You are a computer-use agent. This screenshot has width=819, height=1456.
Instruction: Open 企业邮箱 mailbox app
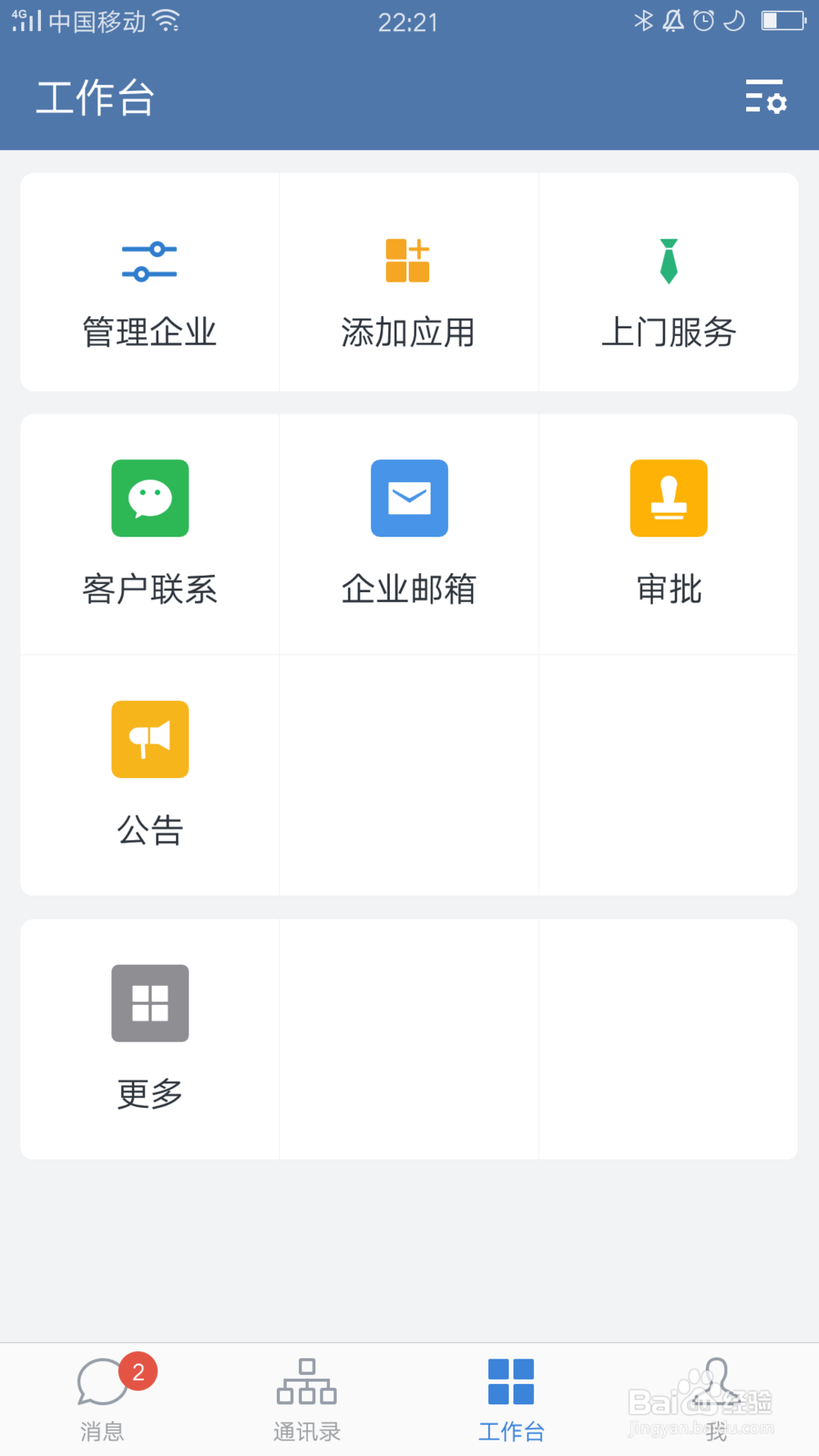tap(409, 534)
